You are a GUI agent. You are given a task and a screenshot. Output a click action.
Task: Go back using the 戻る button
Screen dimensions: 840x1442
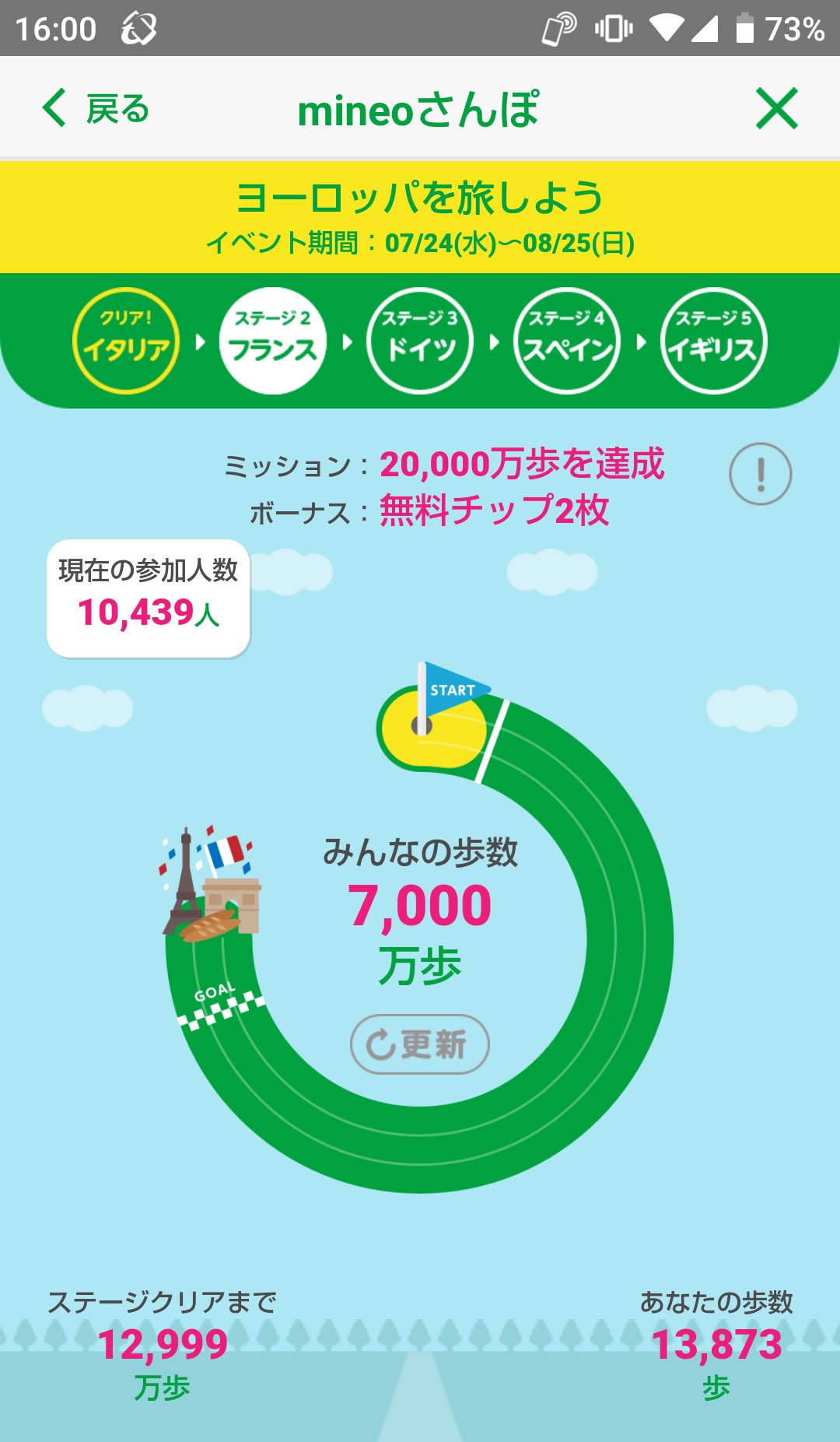tap(95, 108)
